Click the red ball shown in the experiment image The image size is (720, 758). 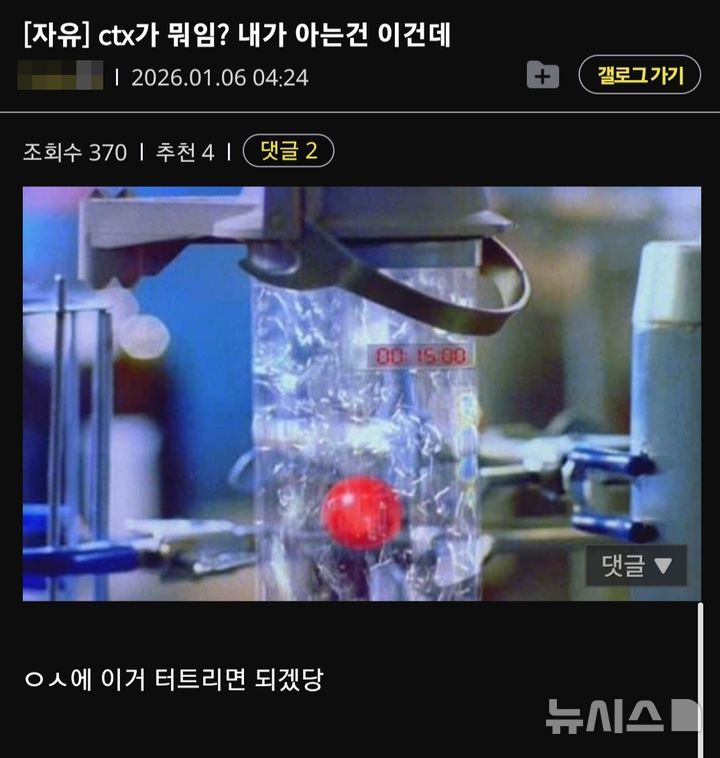coord(361,512)
